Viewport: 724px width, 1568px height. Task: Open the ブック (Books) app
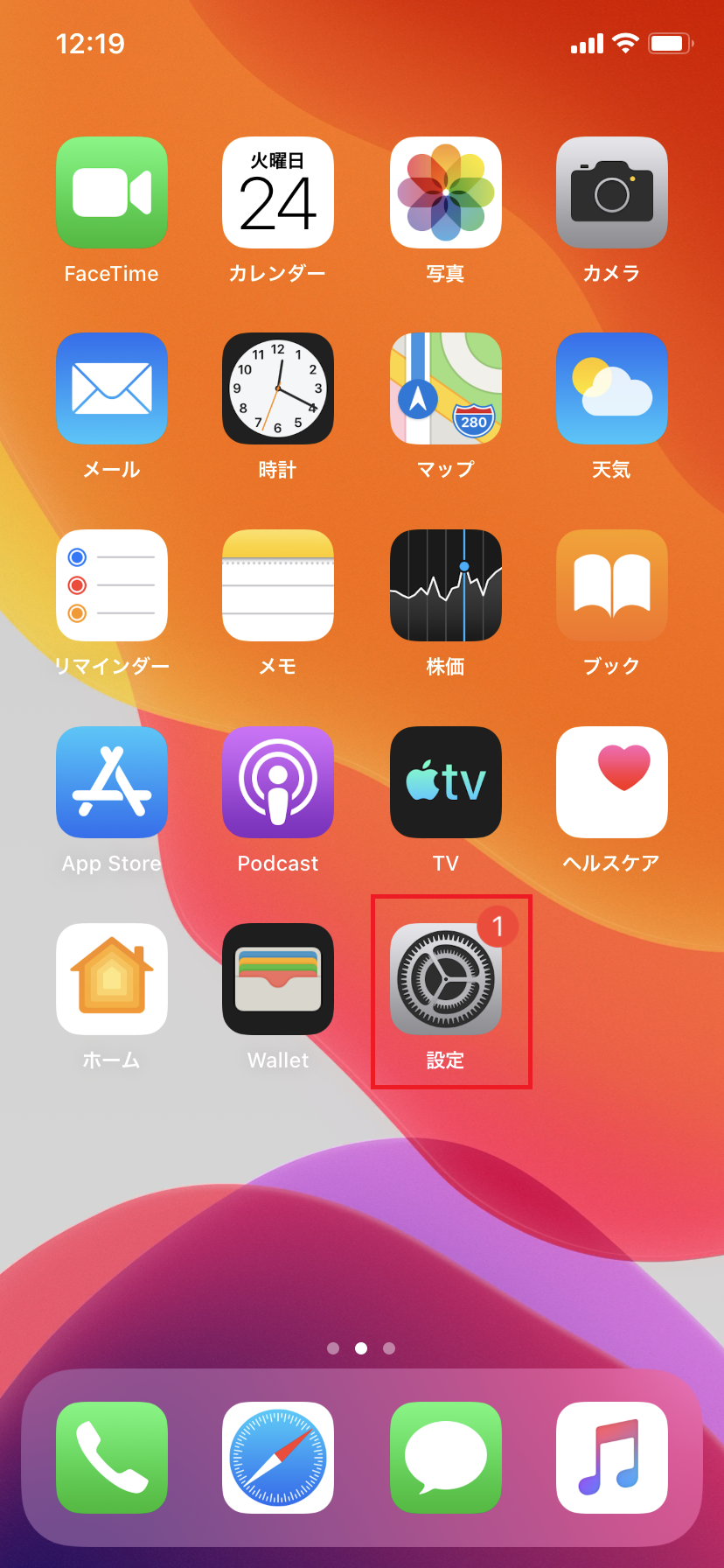(x=611, y=585)
